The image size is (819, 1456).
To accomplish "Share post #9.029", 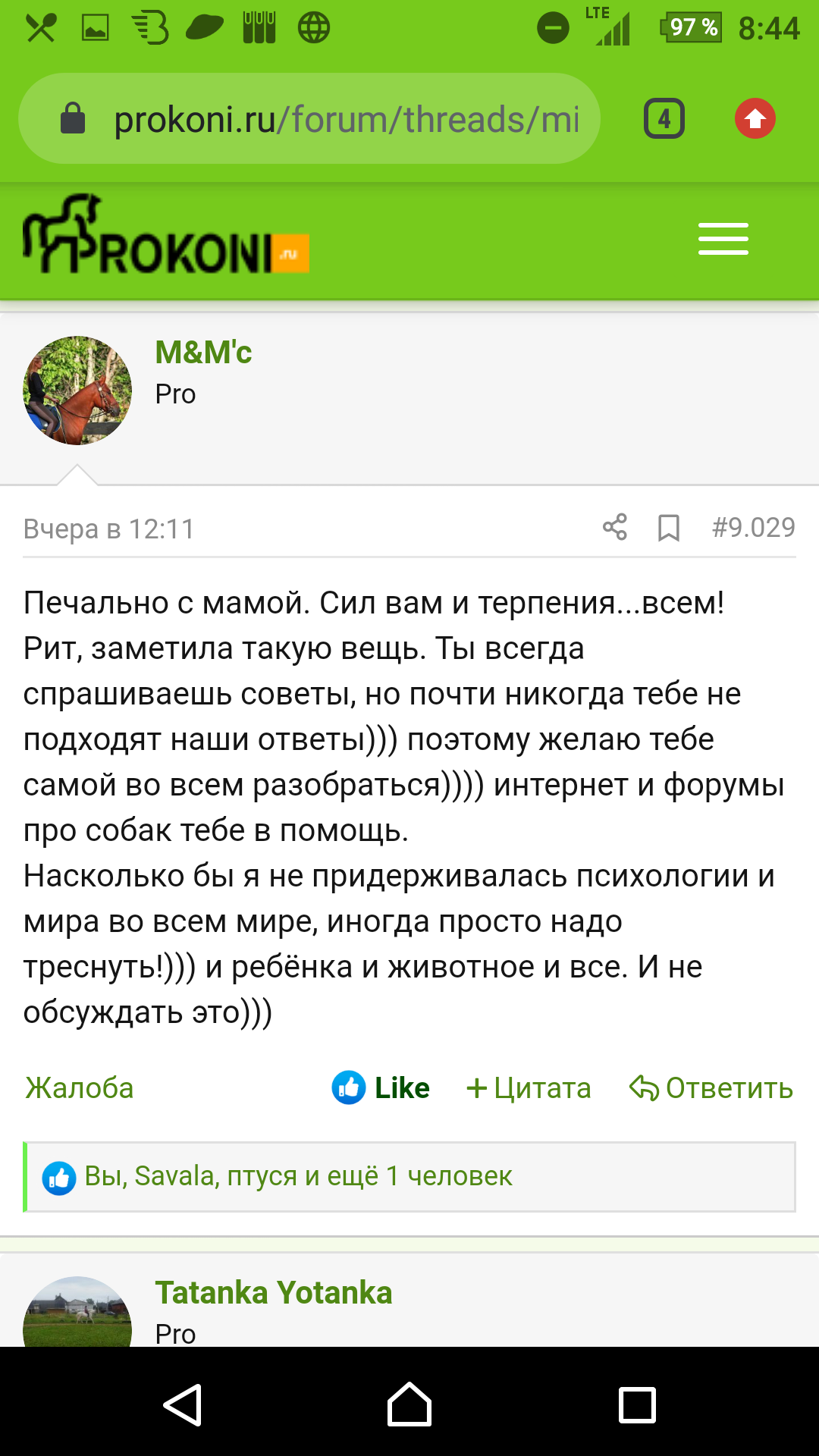I will [614, 527].
